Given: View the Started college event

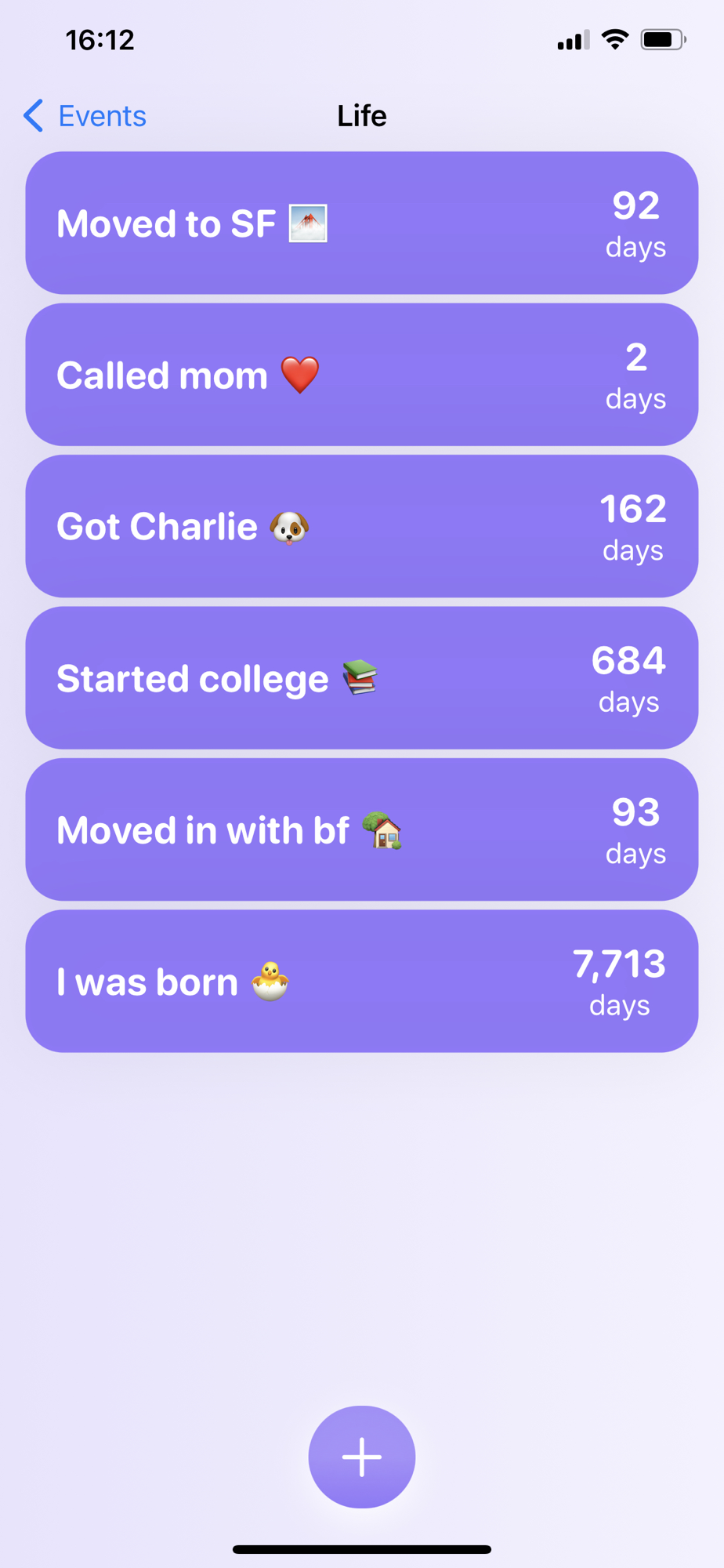Looking at the screenshot, I should [362, 678].
